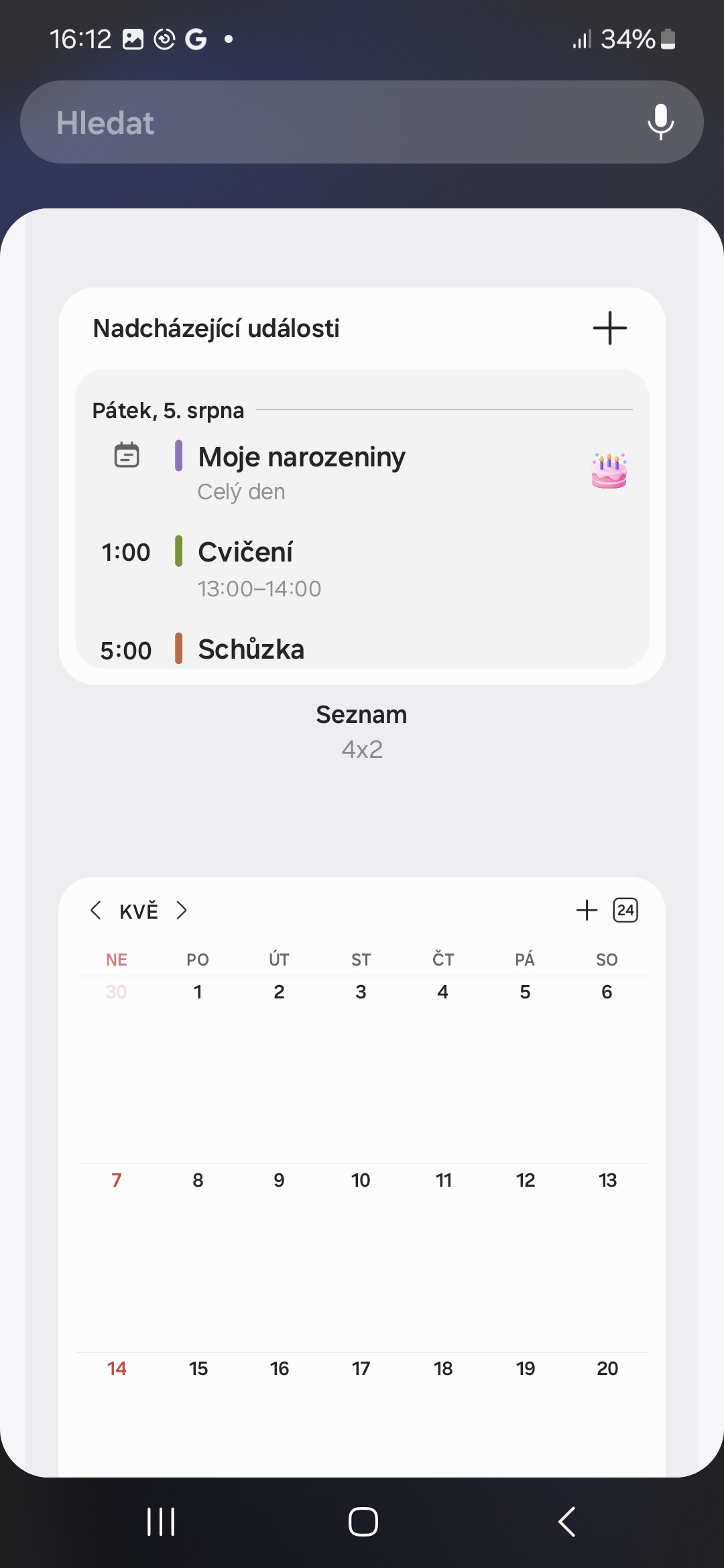Screen dimensions: 724x1568
Task: Open the Schůzka event
Action: click(x=251, y=649)
